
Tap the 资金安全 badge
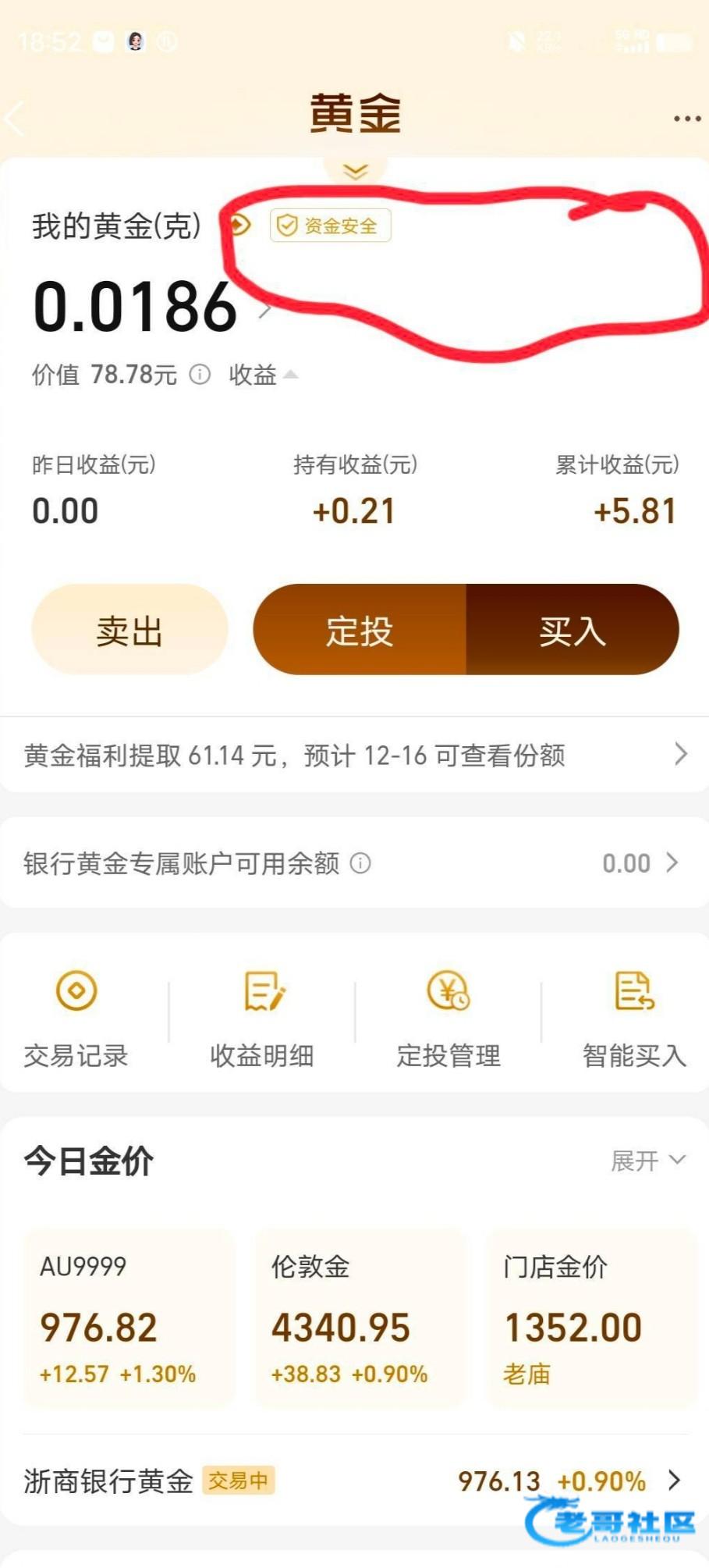331,226
